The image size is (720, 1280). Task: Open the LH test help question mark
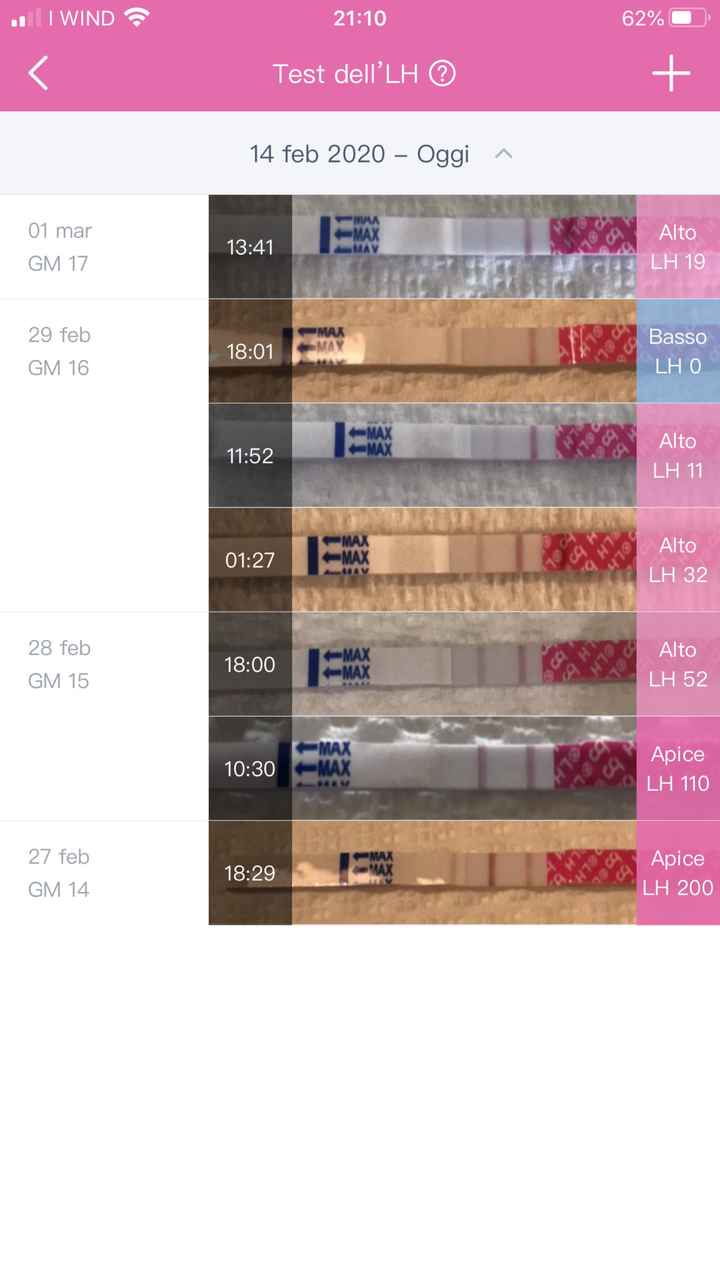tap(442, 74)
